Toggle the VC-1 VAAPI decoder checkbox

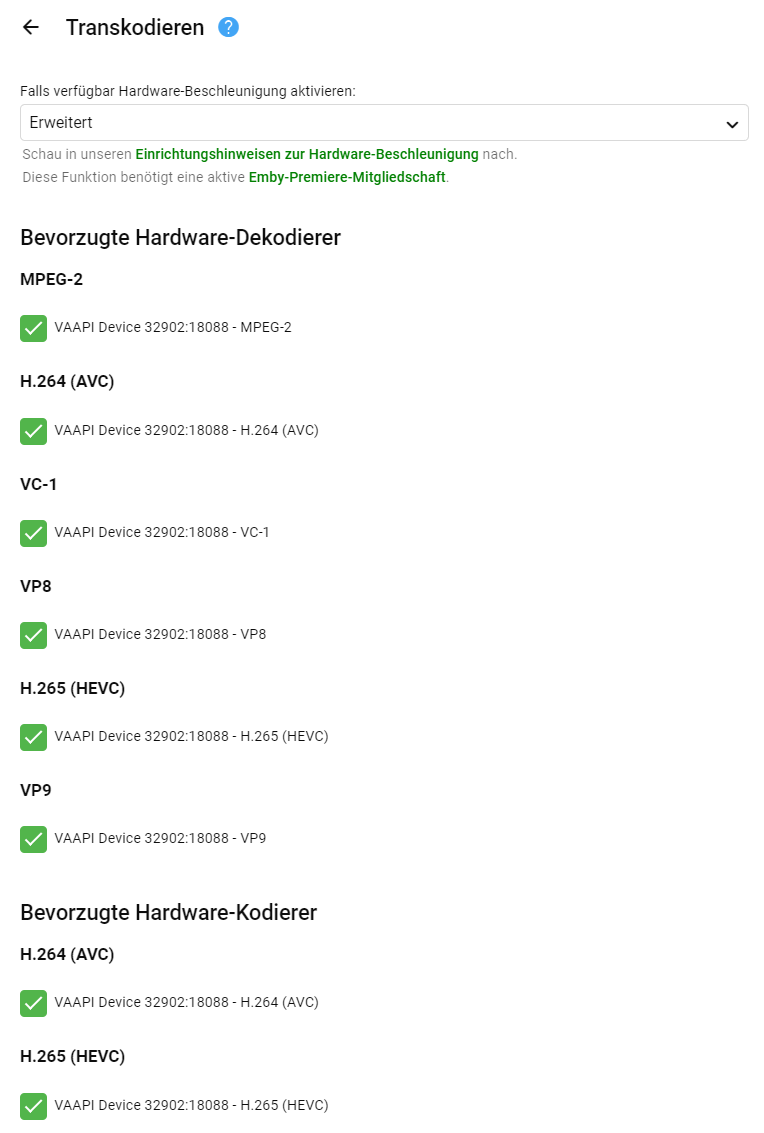tap(34, 533)
